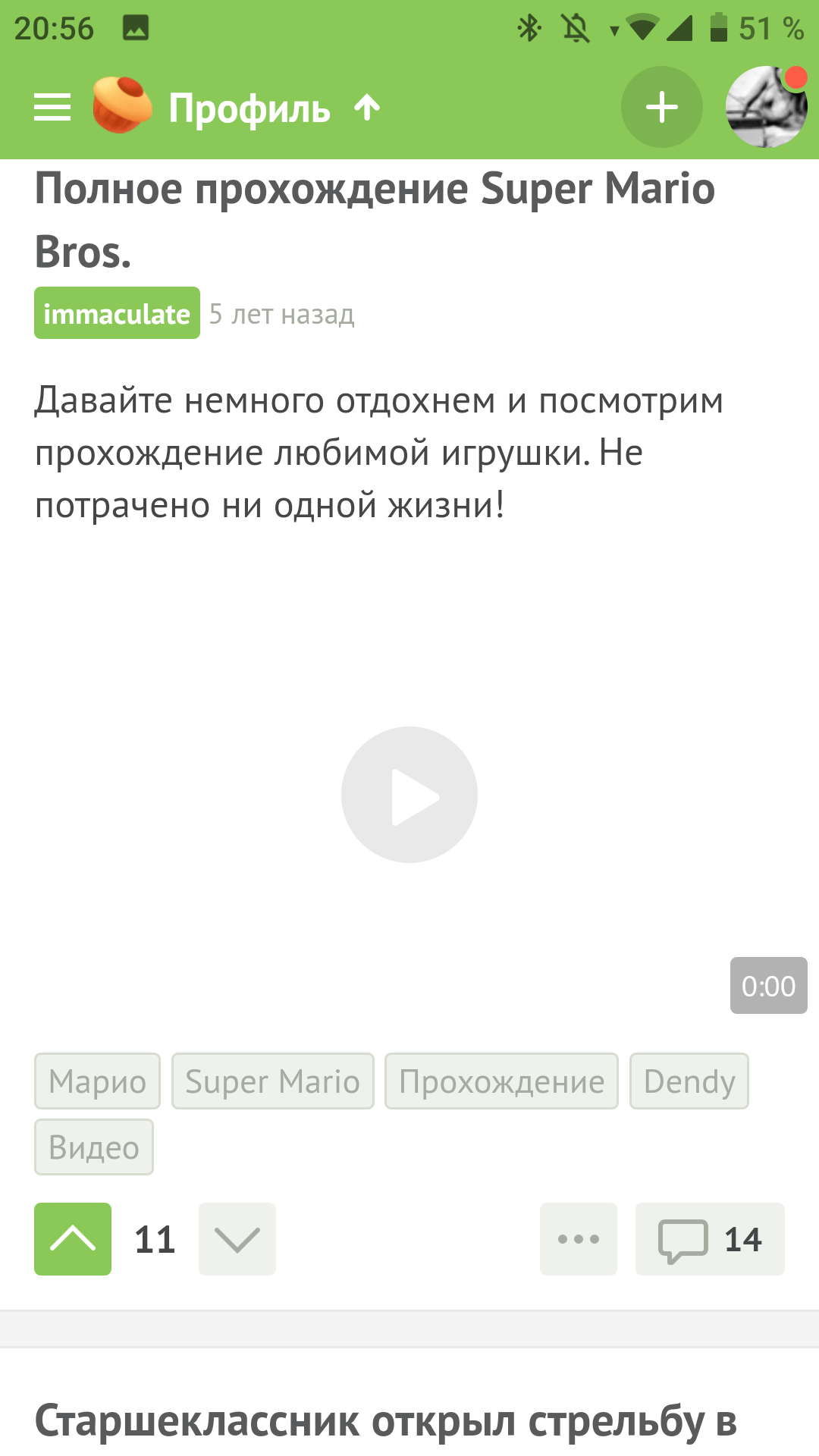The width and height of the screenshot is (819, 1456).
Task: Open the Прохождение tag
Action: (501, 1081)
